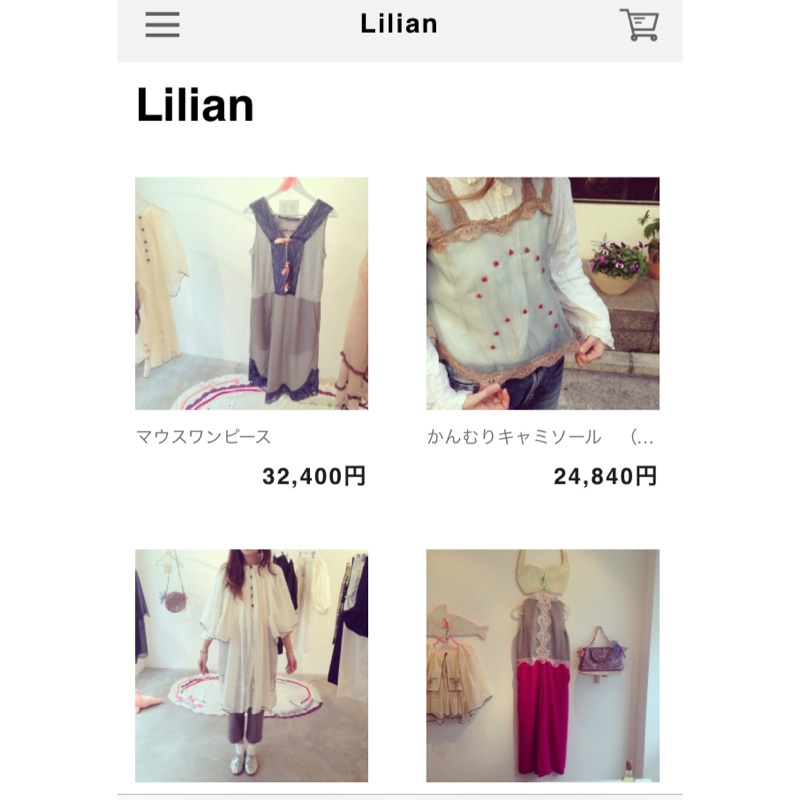Open the shopping cart
This screenshot has width=800, height=800.
[x=639, y=24]
